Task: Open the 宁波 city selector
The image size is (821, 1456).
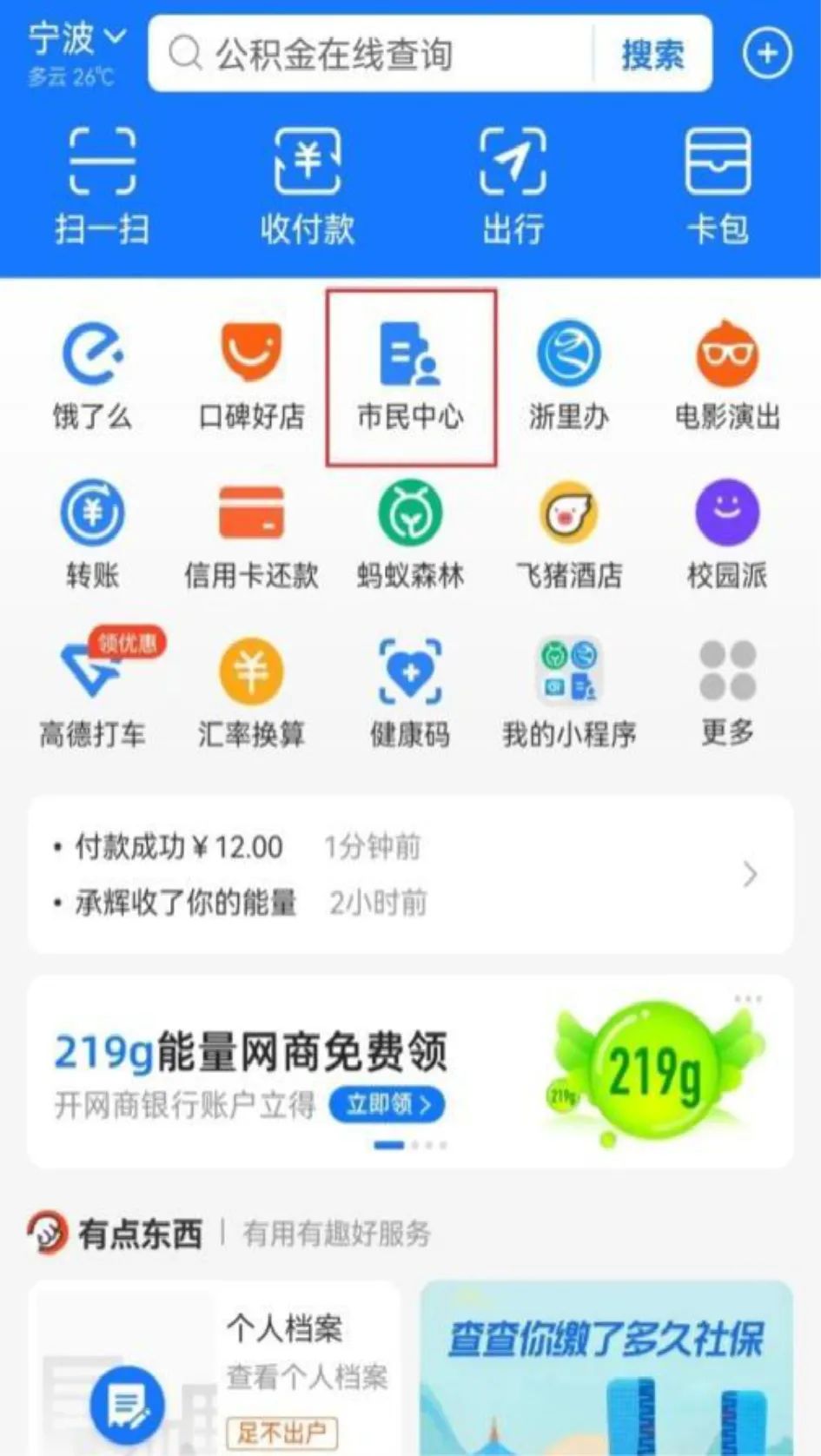Action: click(x=78, y=39)
